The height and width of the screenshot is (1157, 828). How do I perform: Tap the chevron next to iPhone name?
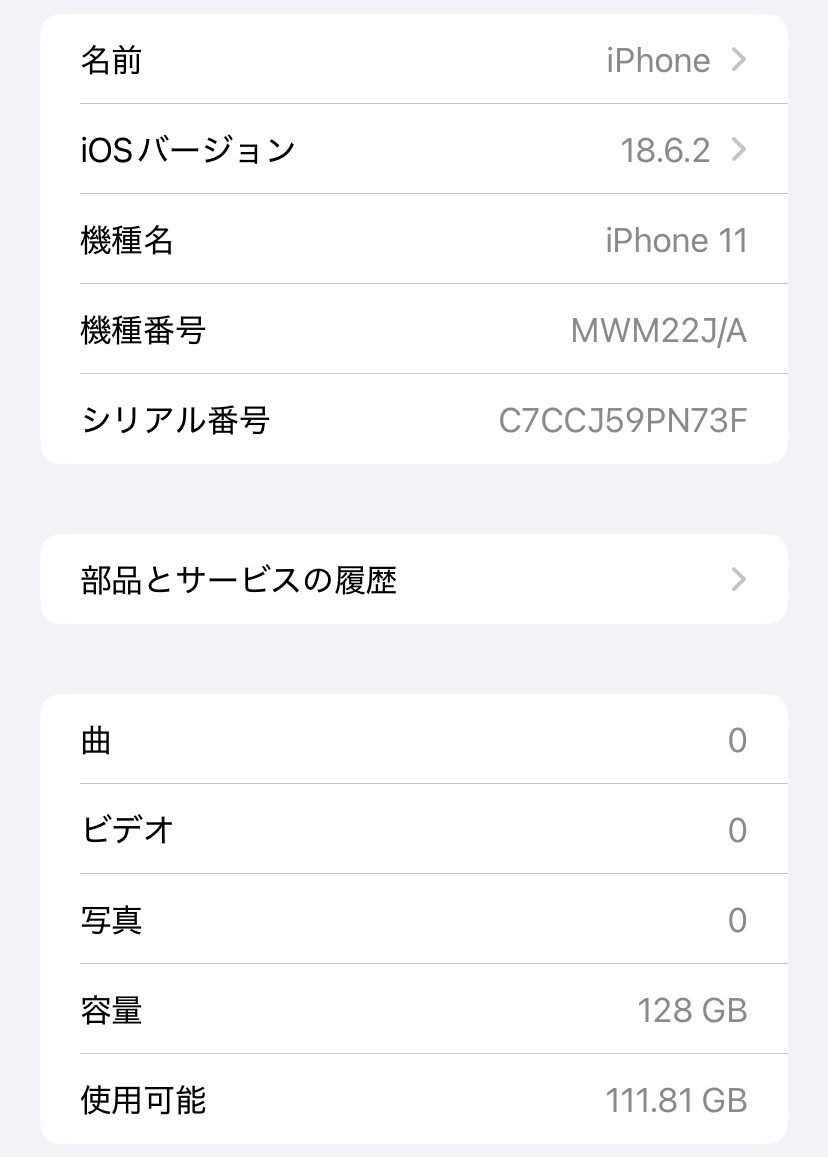point(738,60)
